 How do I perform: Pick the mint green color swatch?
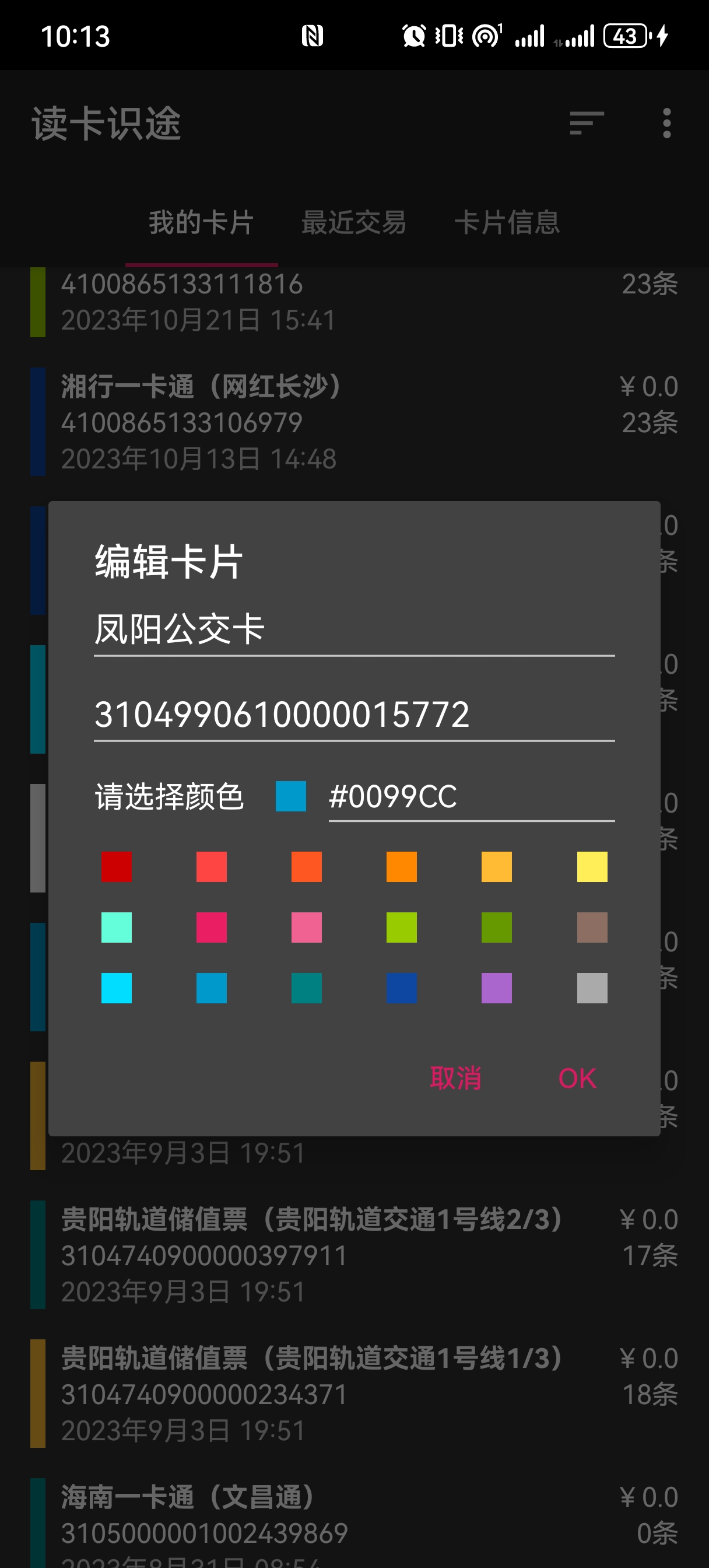(116, 928)
